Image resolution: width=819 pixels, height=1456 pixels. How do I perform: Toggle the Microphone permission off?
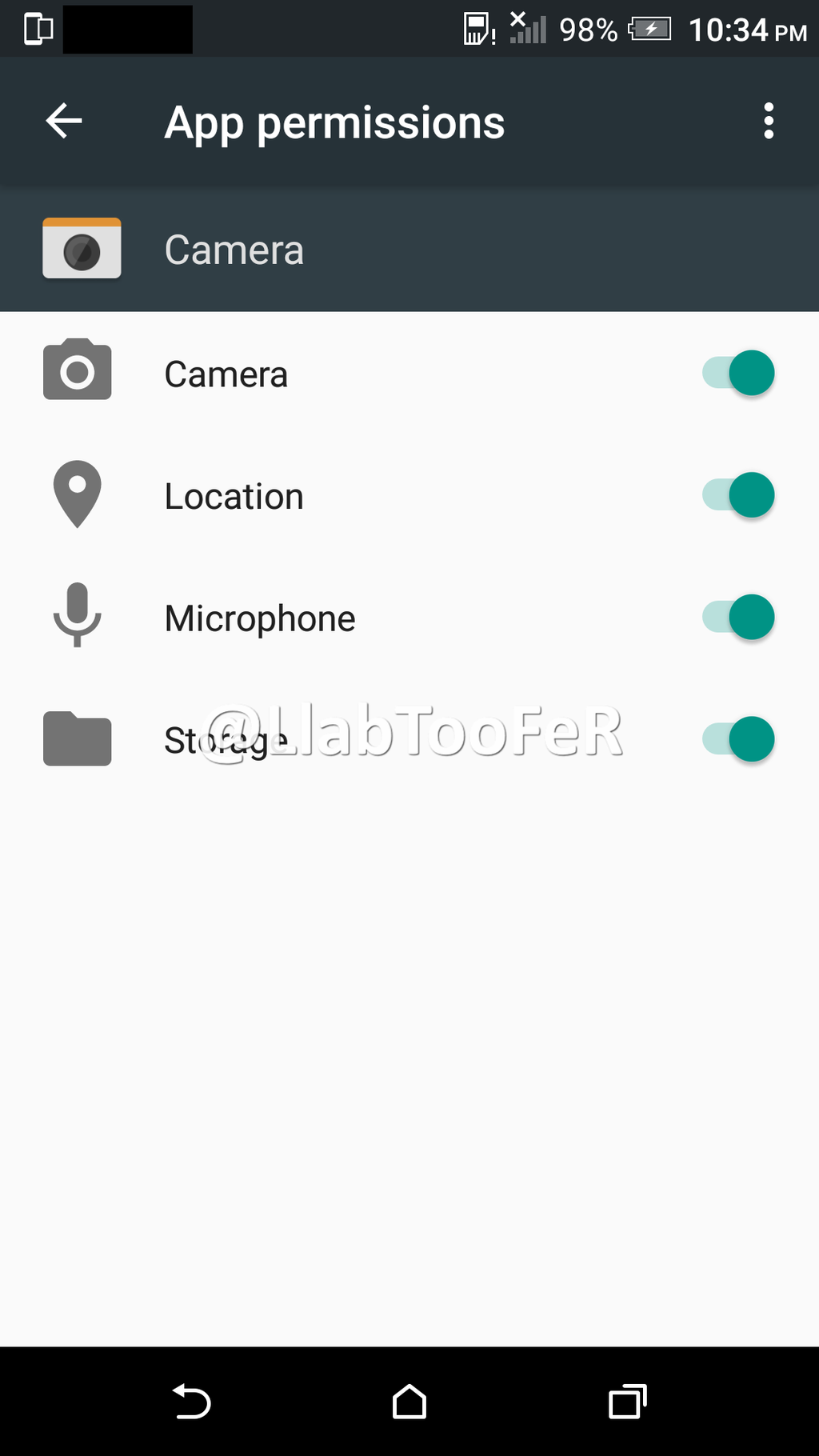point(738,618)
